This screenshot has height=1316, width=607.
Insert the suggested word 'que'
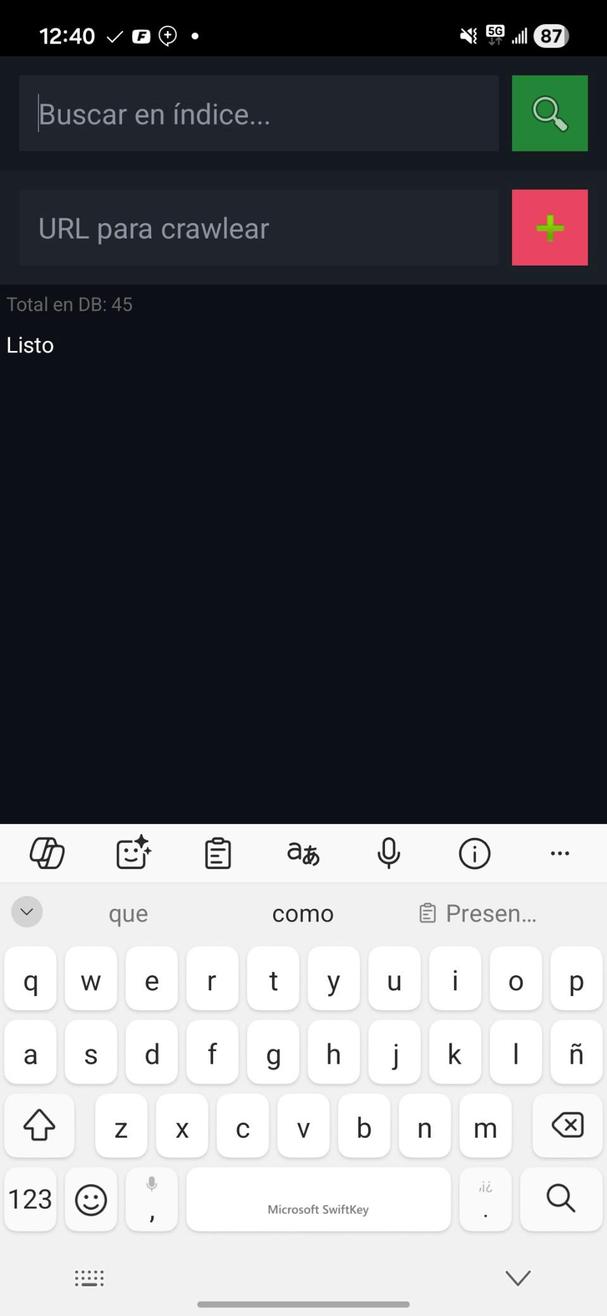click(128, 913)
